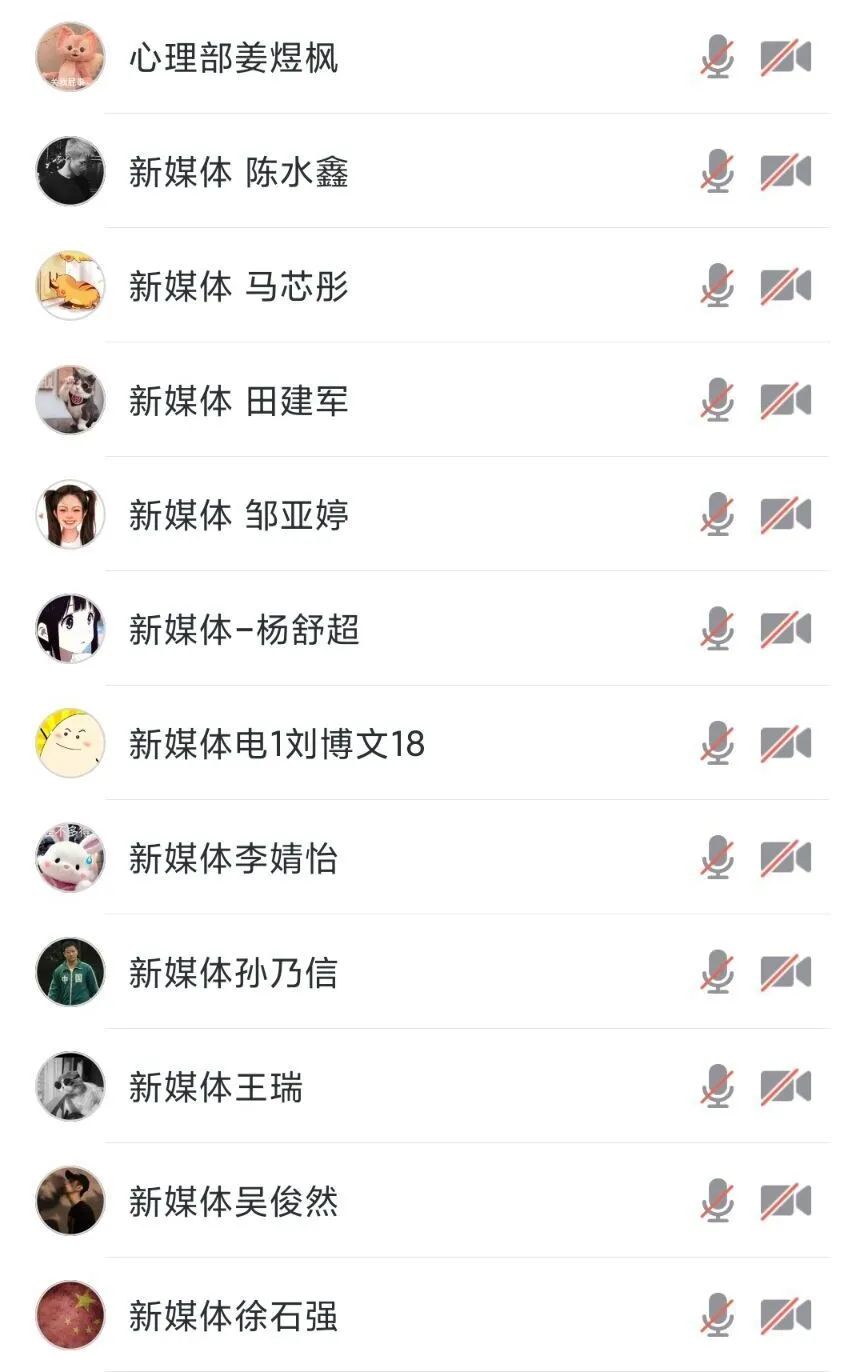Tap participant 新媒体 田建军
864x1372 pixels.
(x=238, y=401)
